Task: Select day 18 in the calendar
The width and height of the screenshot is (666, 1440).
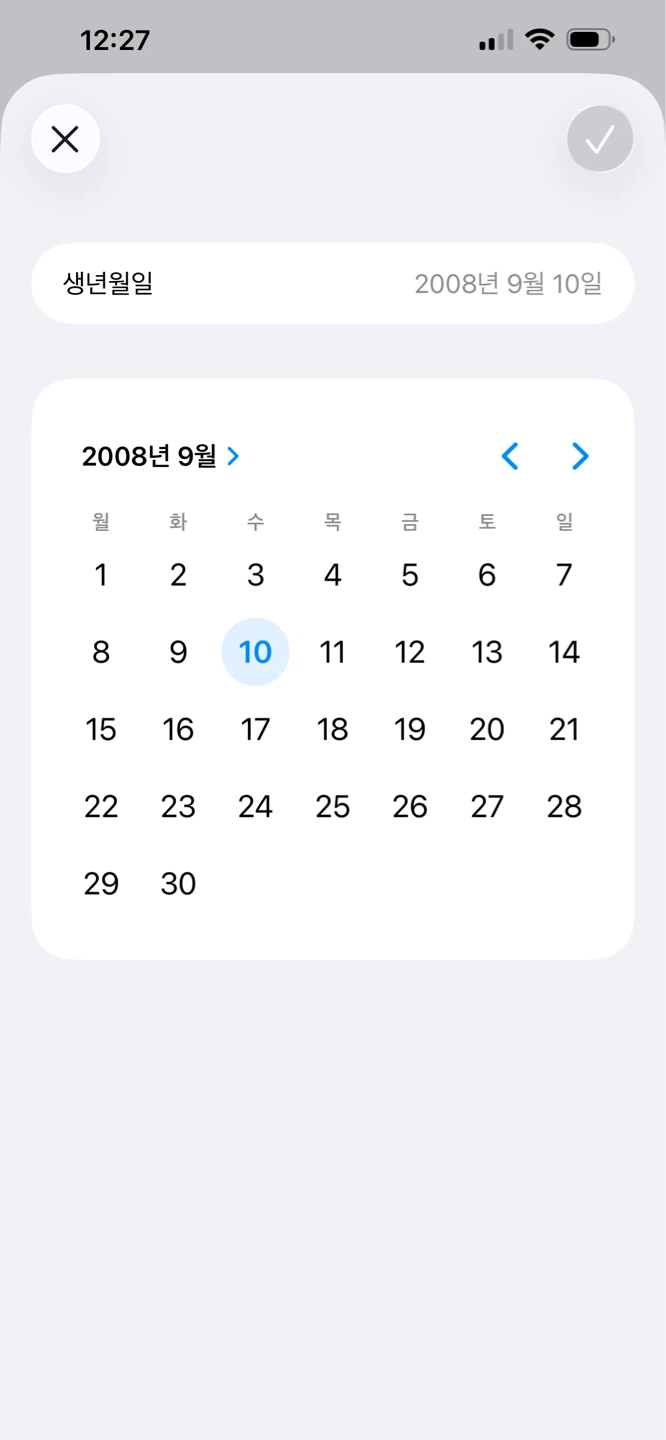Action: point(332,729)
